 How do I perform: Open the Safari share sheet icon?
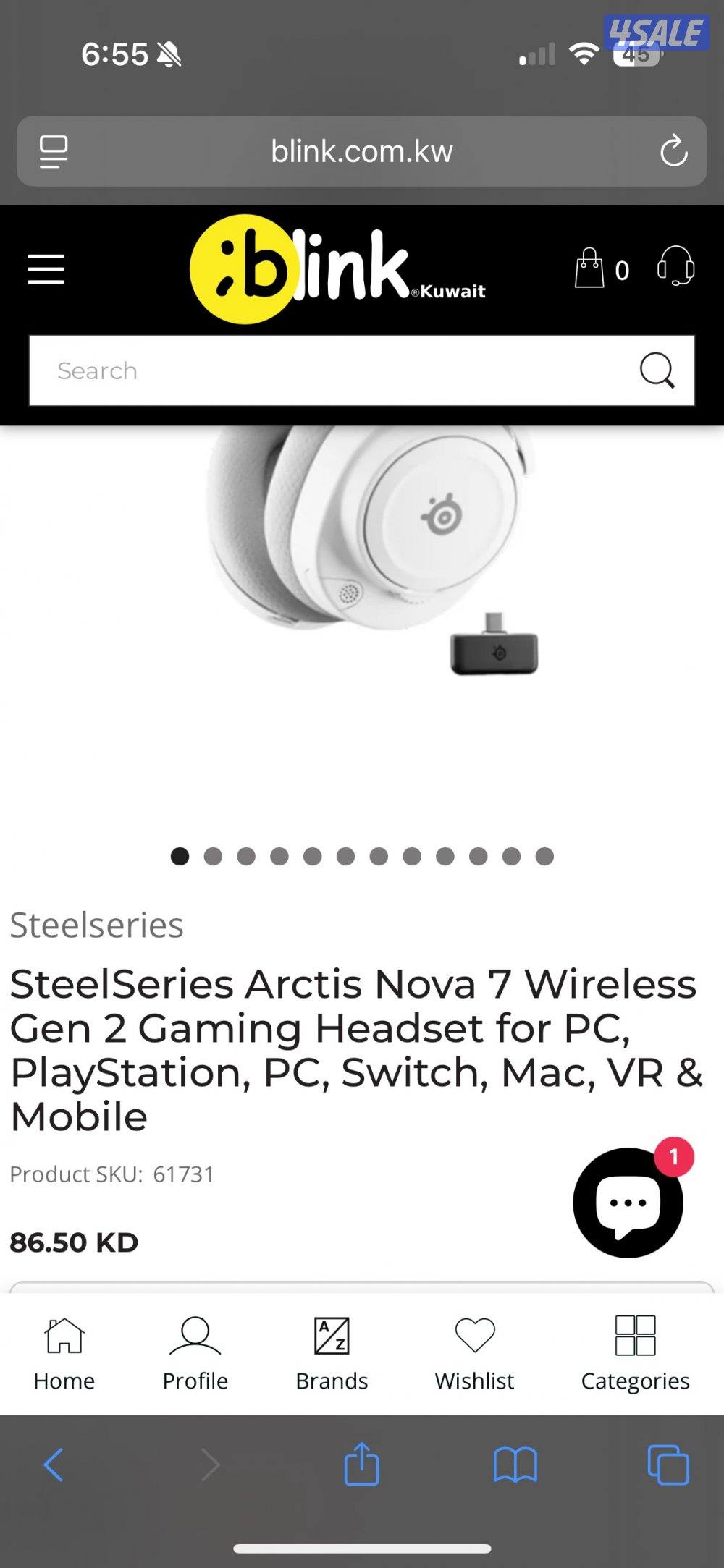(362, 1478)
